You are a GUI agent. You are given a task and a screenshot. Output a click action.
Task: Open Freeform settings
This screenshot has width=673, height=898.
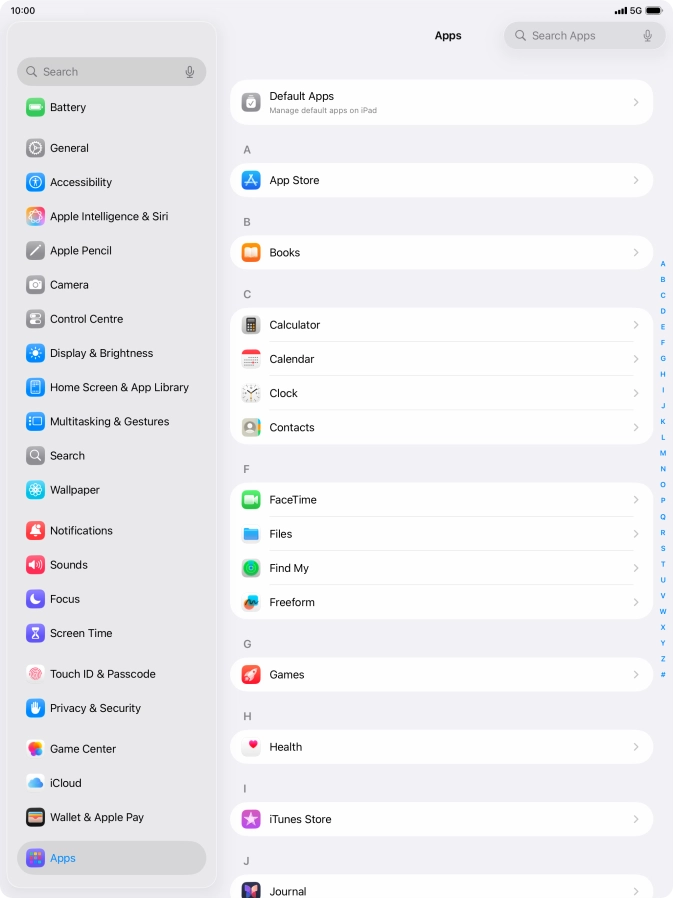coord(441,602)
